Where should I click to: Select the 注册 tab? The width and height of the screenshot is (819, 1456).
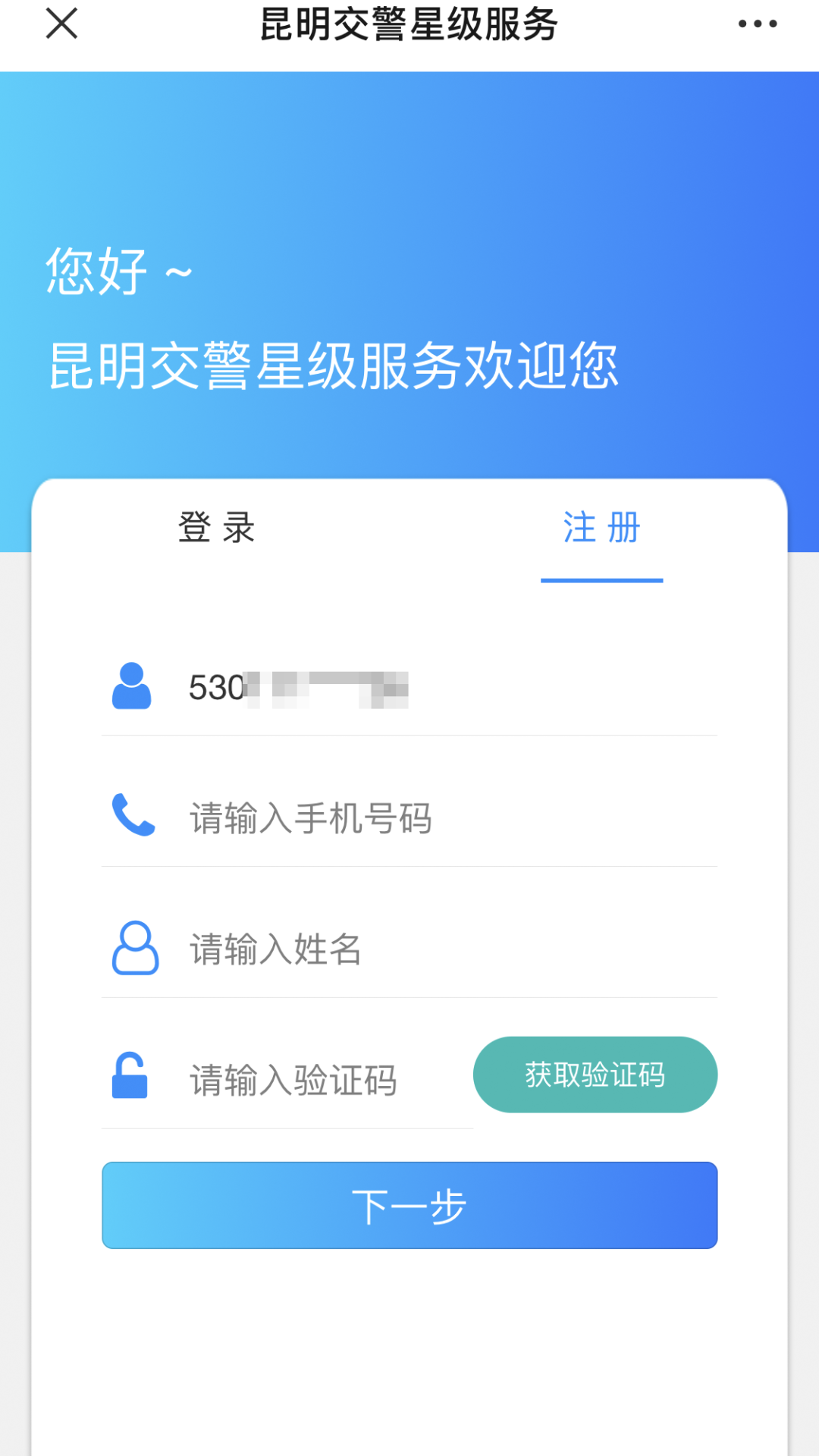[x=601, y=529]
